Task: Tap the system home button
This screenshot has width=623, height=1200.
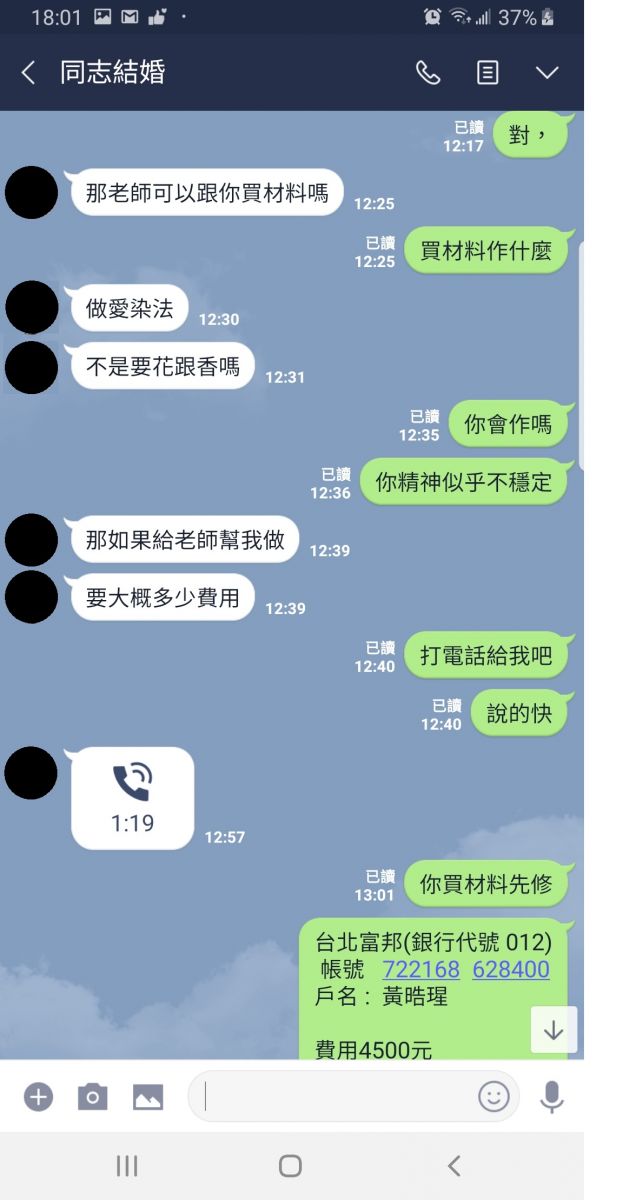Action: pos(290,1165)
